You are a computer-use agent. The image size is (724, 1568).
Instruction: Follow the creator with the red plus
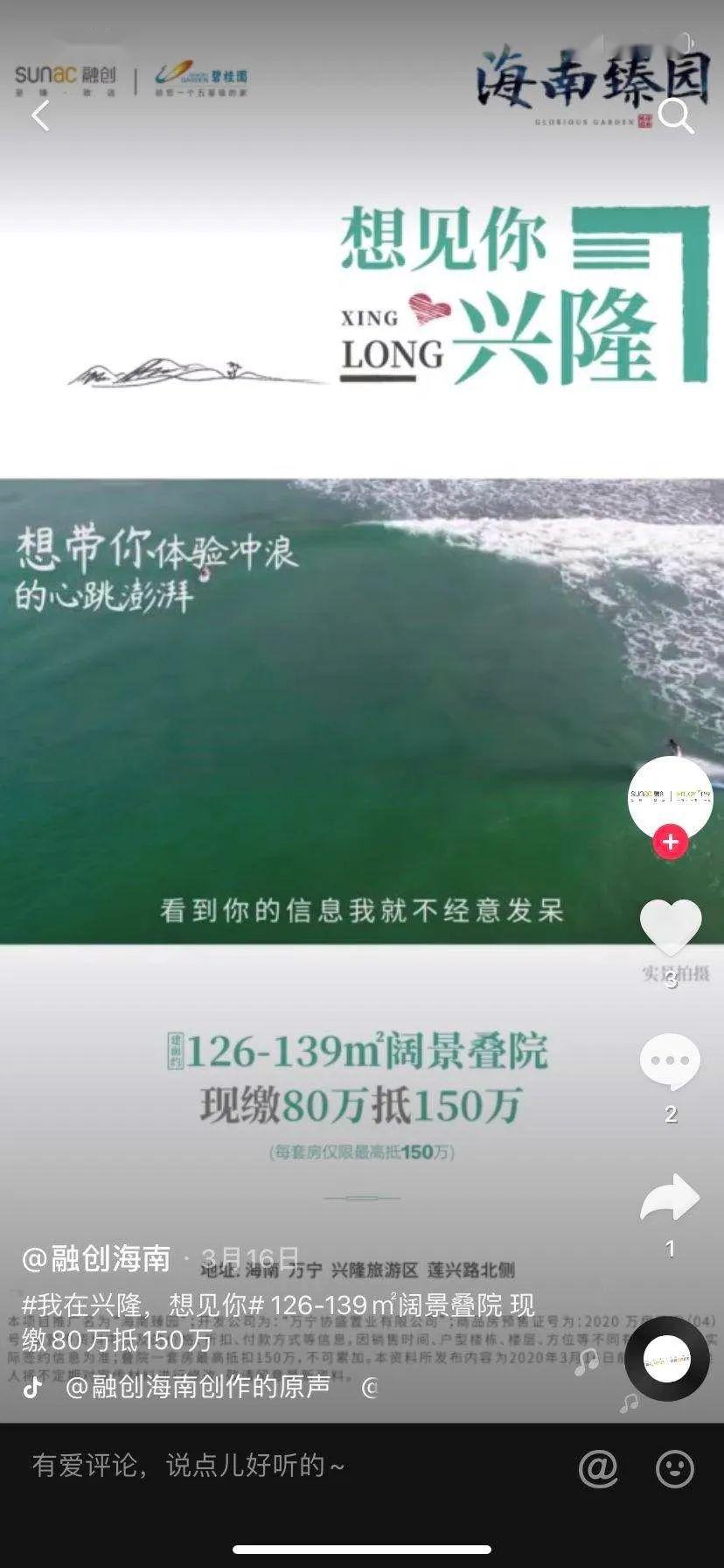click(x=671, y=842)
